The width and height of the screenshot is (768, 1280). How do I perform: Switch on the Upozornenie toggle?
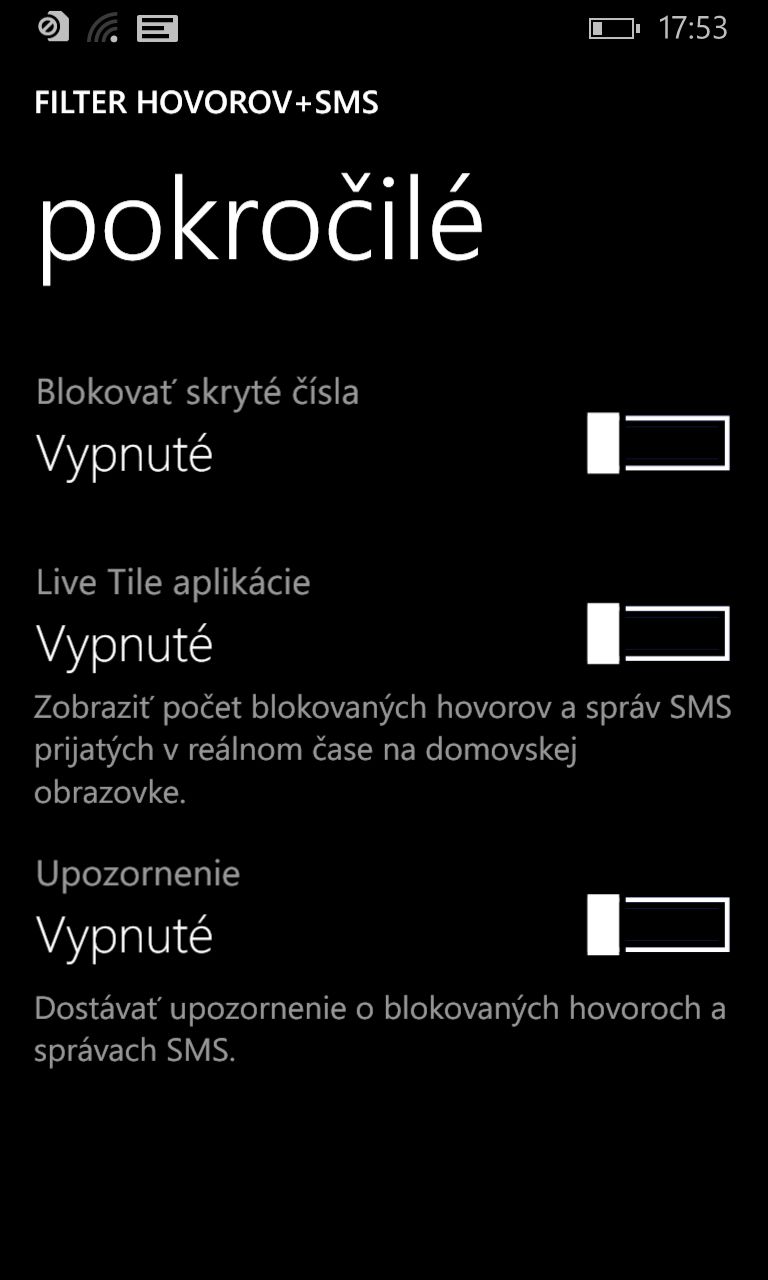tap(658, 925)
